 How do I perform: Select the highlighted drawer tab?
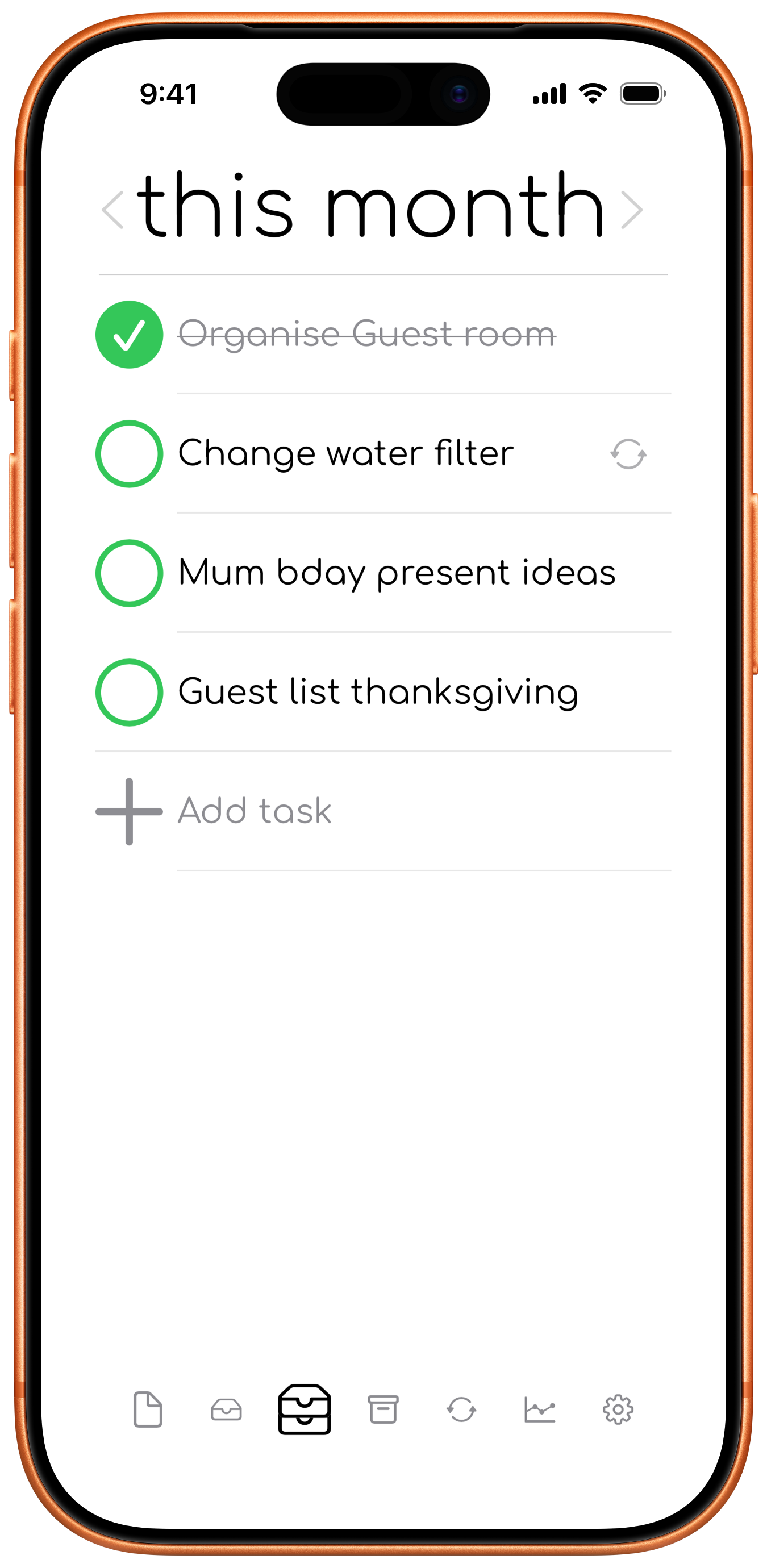click(x=305, y=1409)
